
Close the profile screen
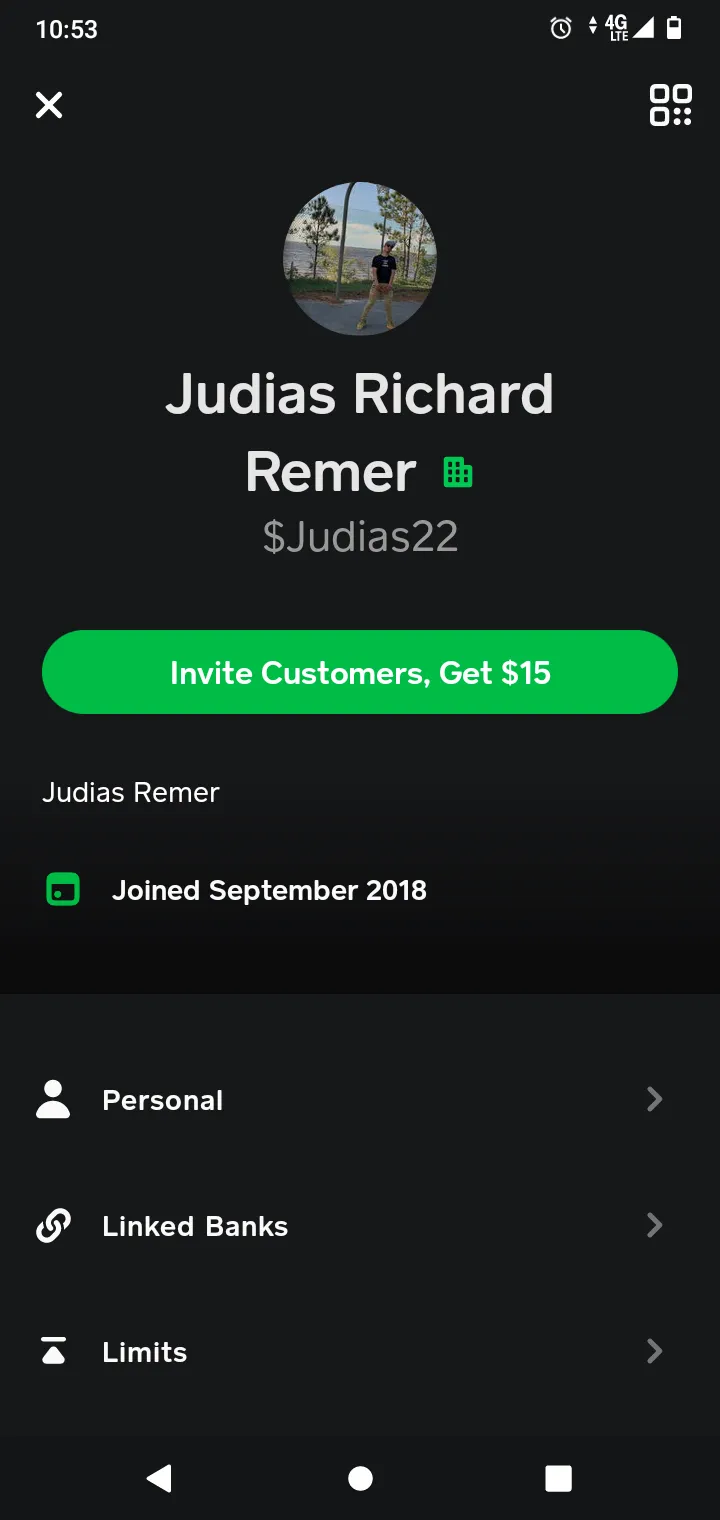tap(49, 105)
